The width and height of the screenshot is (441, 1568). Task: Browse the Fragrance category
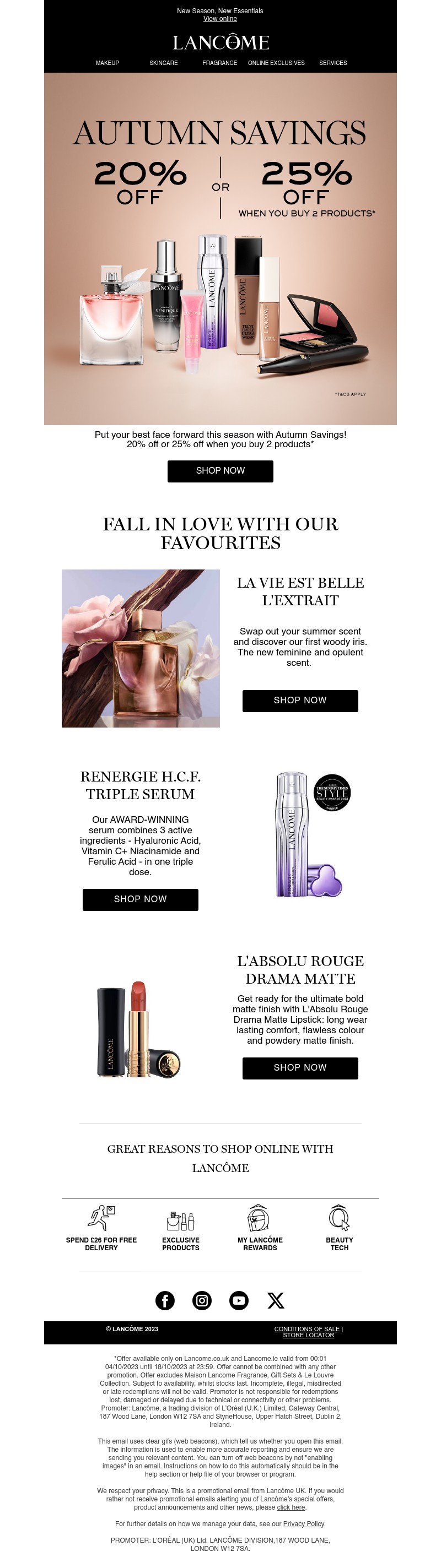(219, 63)
